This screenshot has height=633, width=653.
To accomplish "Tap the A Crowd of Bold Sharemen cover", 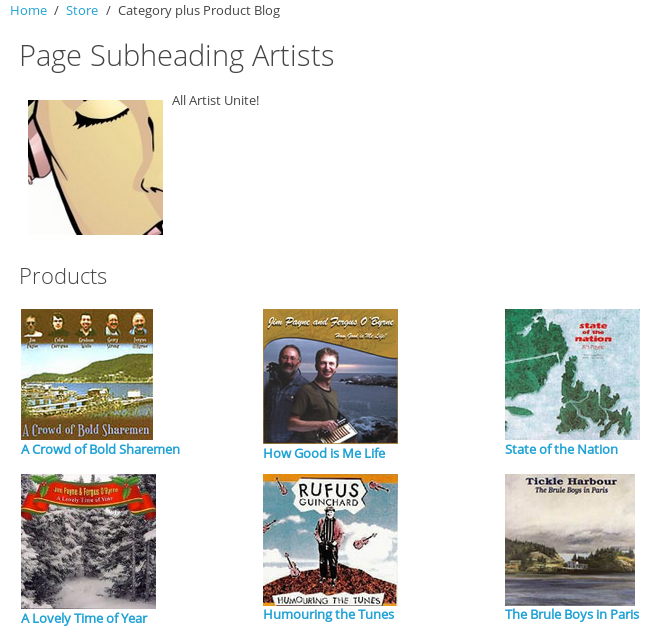I will point(87,374).
